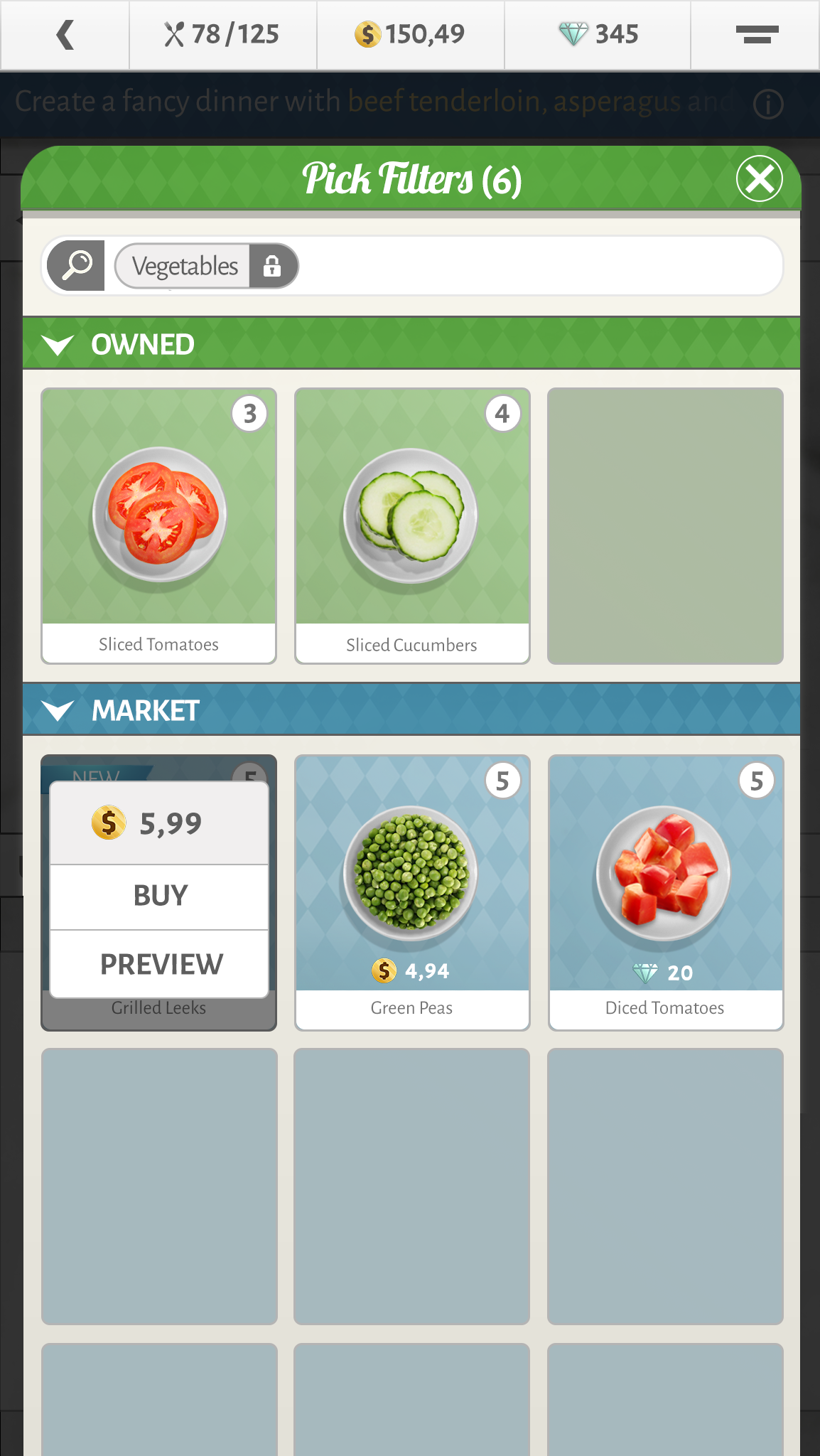Show challenge info via the info icon
This screenshot has width=820, height=1456.
768,105
